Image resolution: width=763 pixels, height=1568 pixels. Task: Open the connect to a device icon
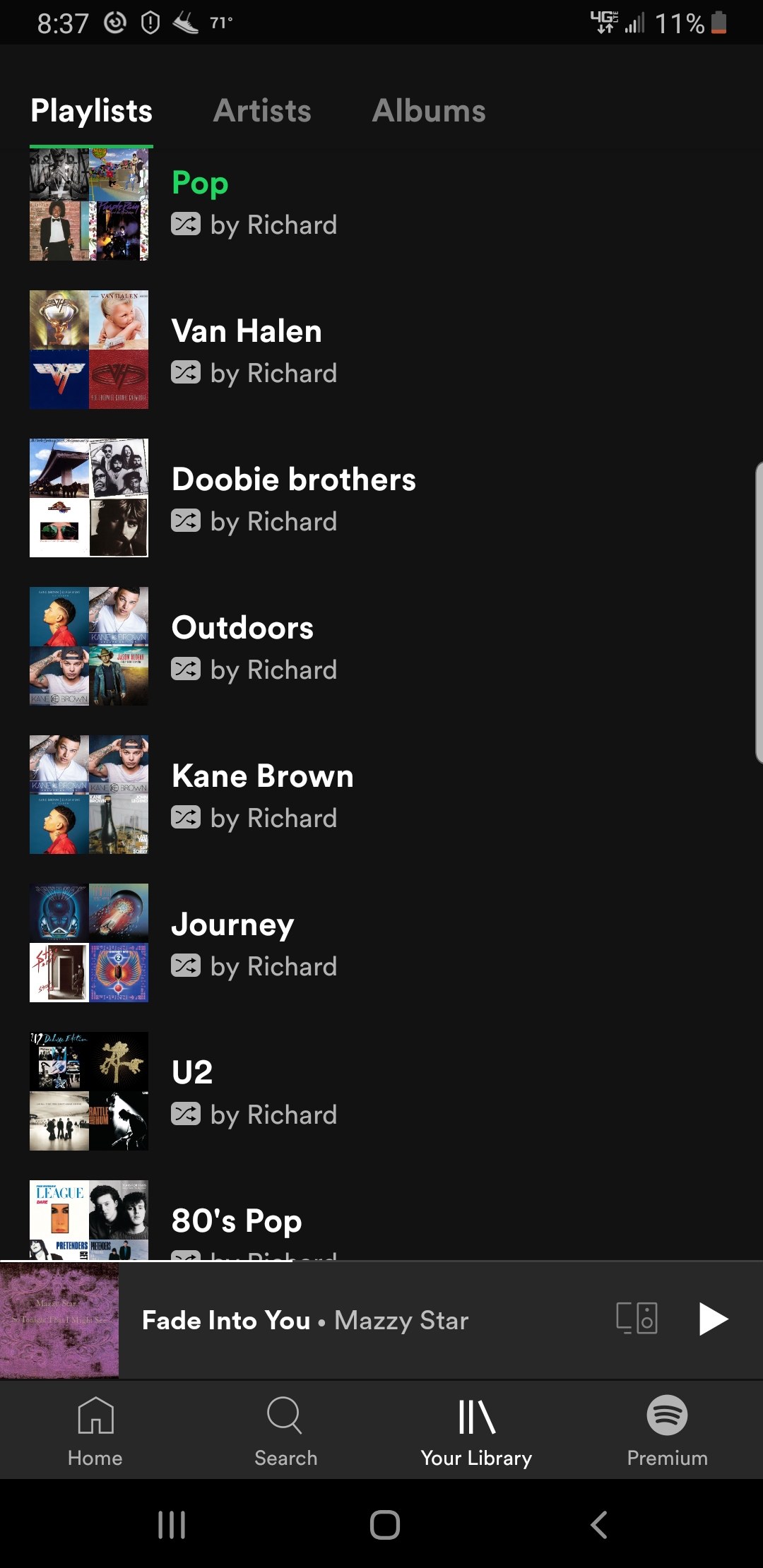coord(637,1319)
